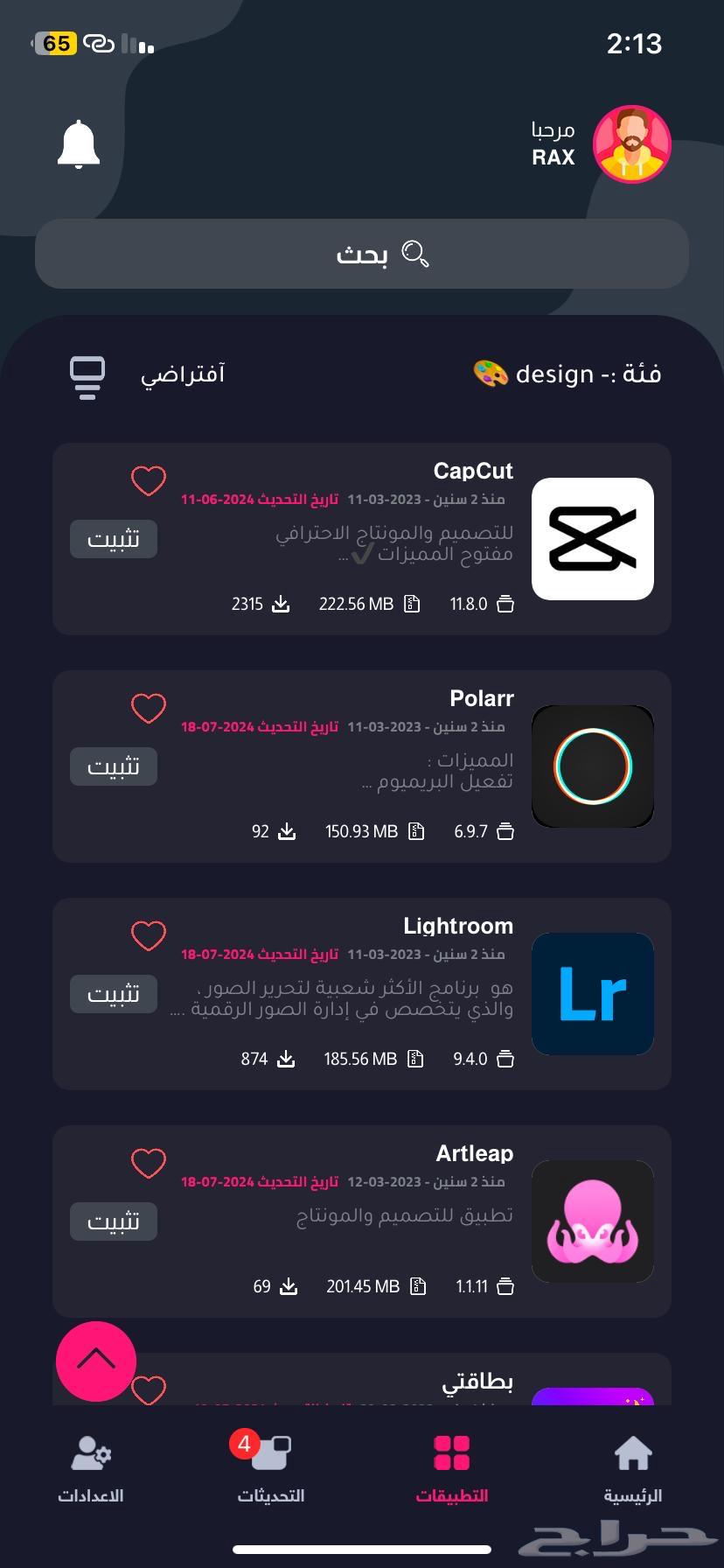
Task: Open the CapCut app icon
Action: coord(592,539)
